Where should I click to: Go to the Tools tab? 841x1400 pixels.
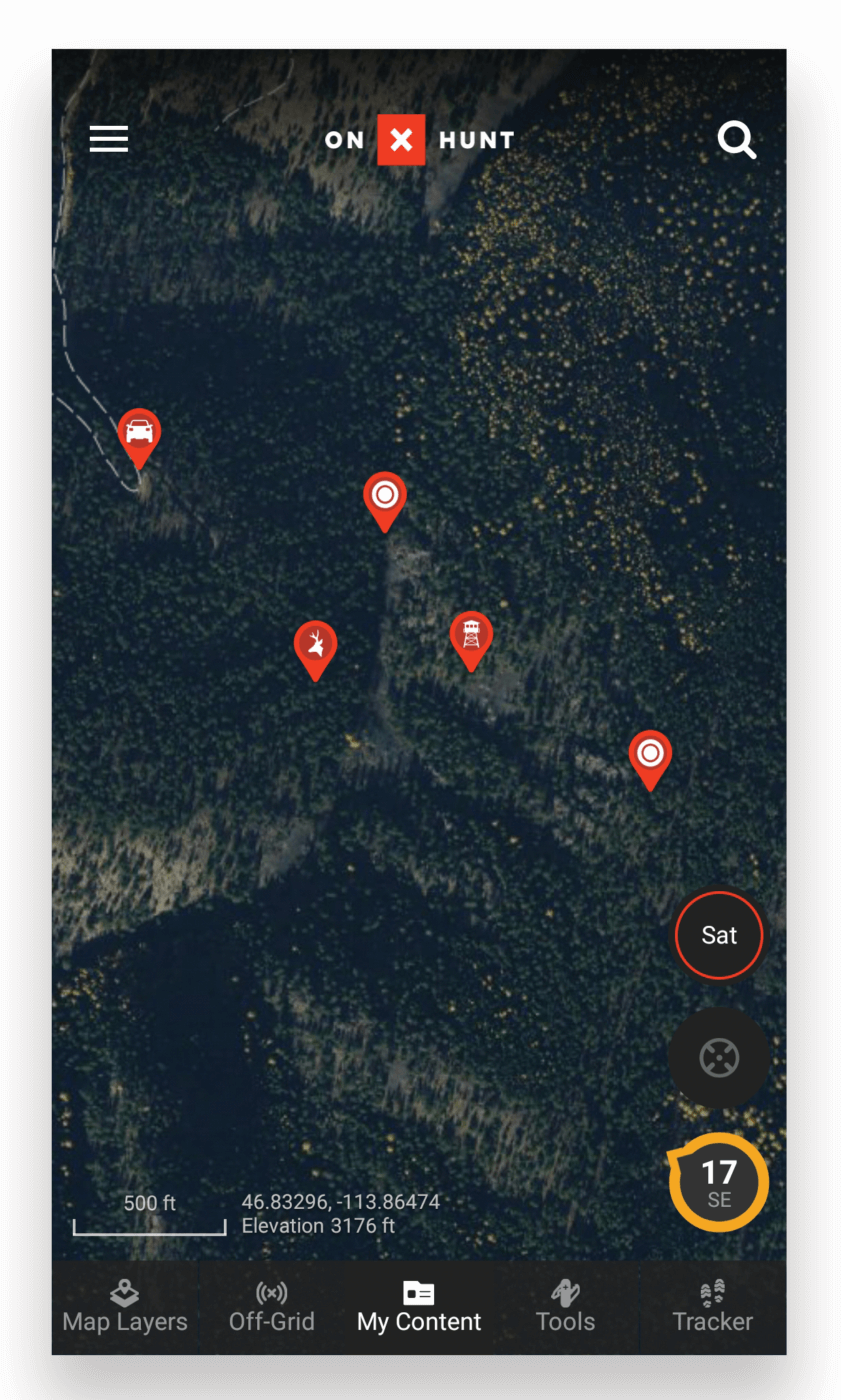tap(565, 1307)
